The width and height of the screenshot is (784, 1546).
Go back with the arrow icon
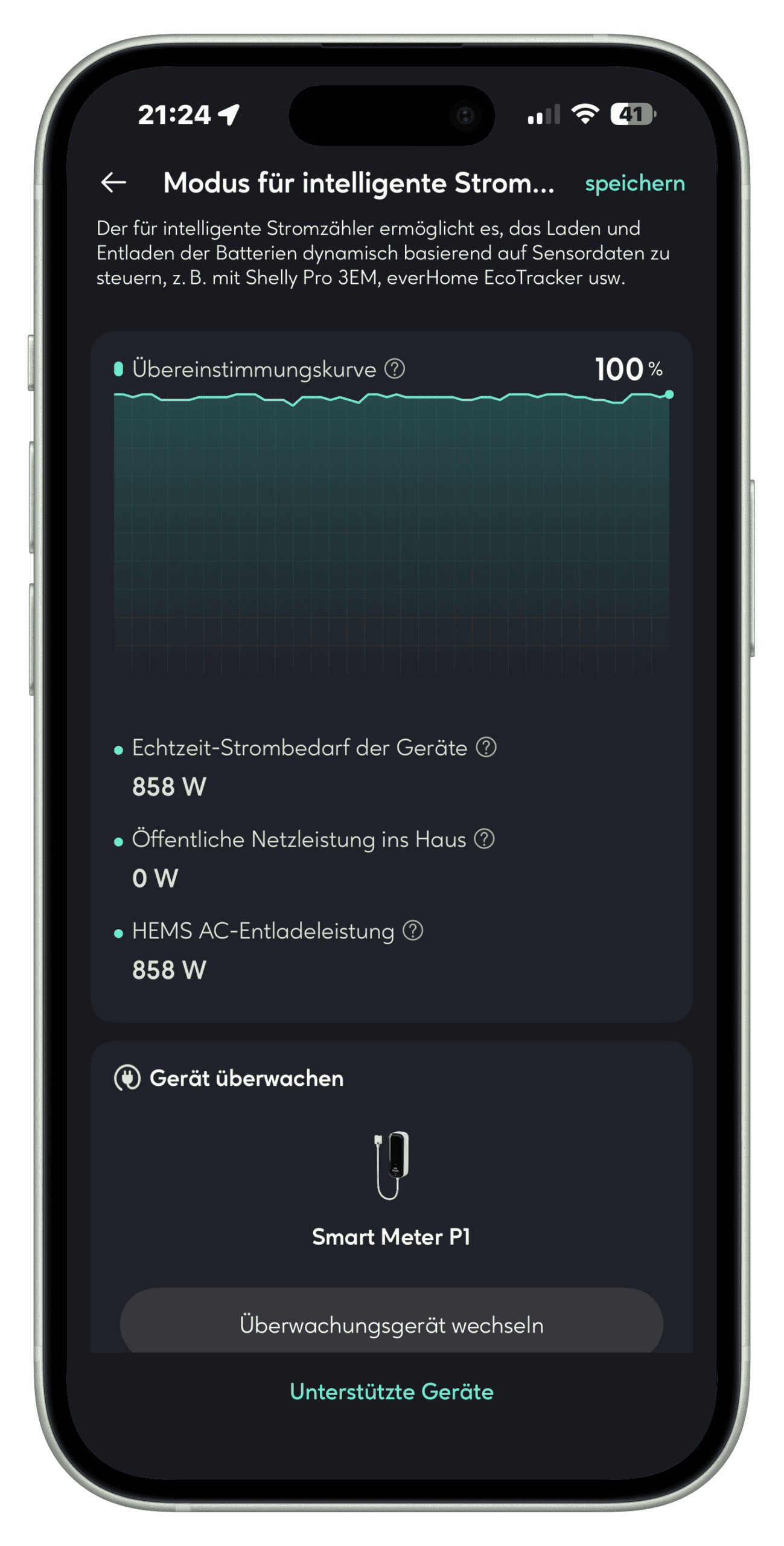tap(113, 182)
